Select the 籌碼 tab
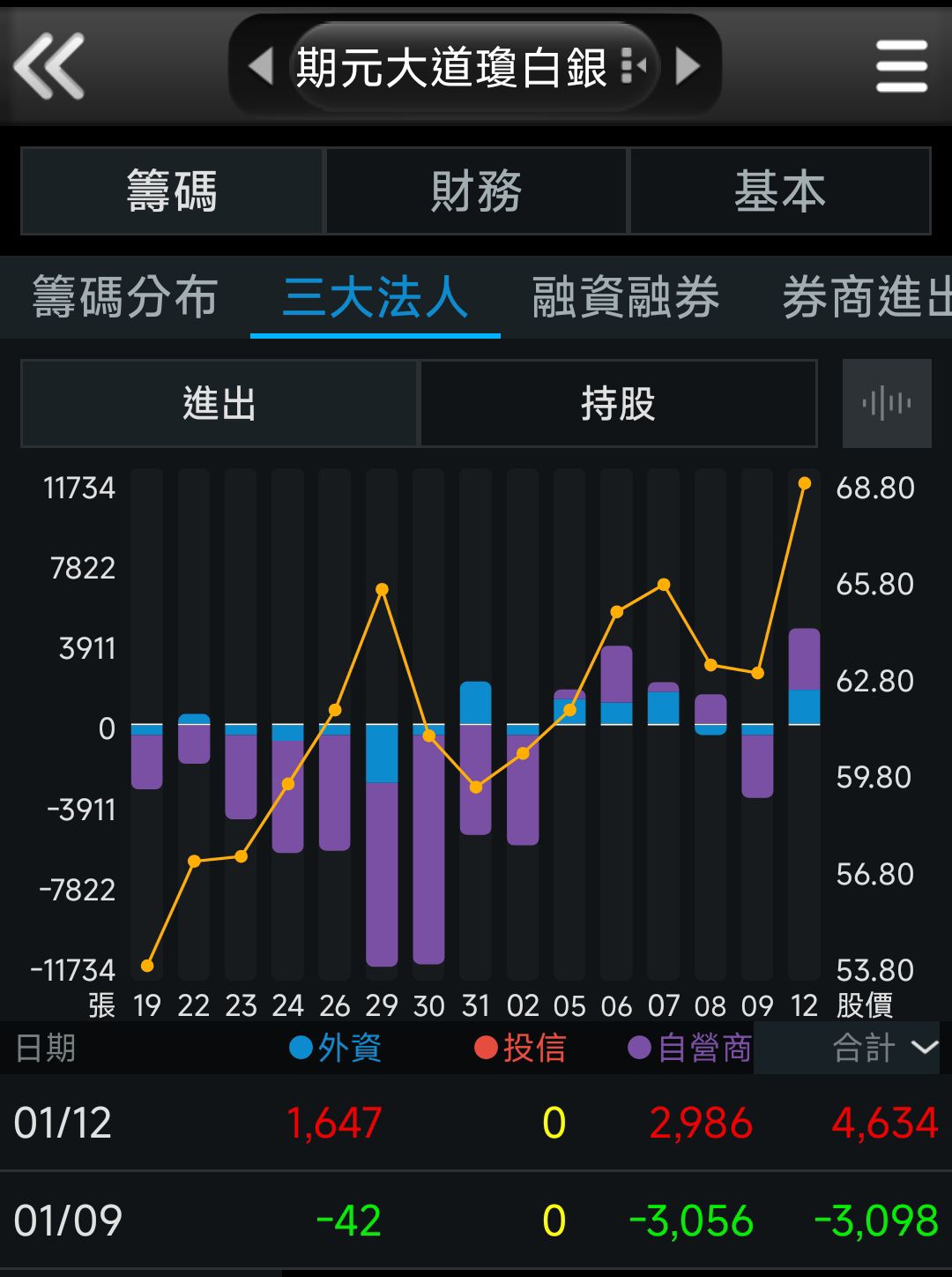The image size is (952, 1277). click(173, 190)
